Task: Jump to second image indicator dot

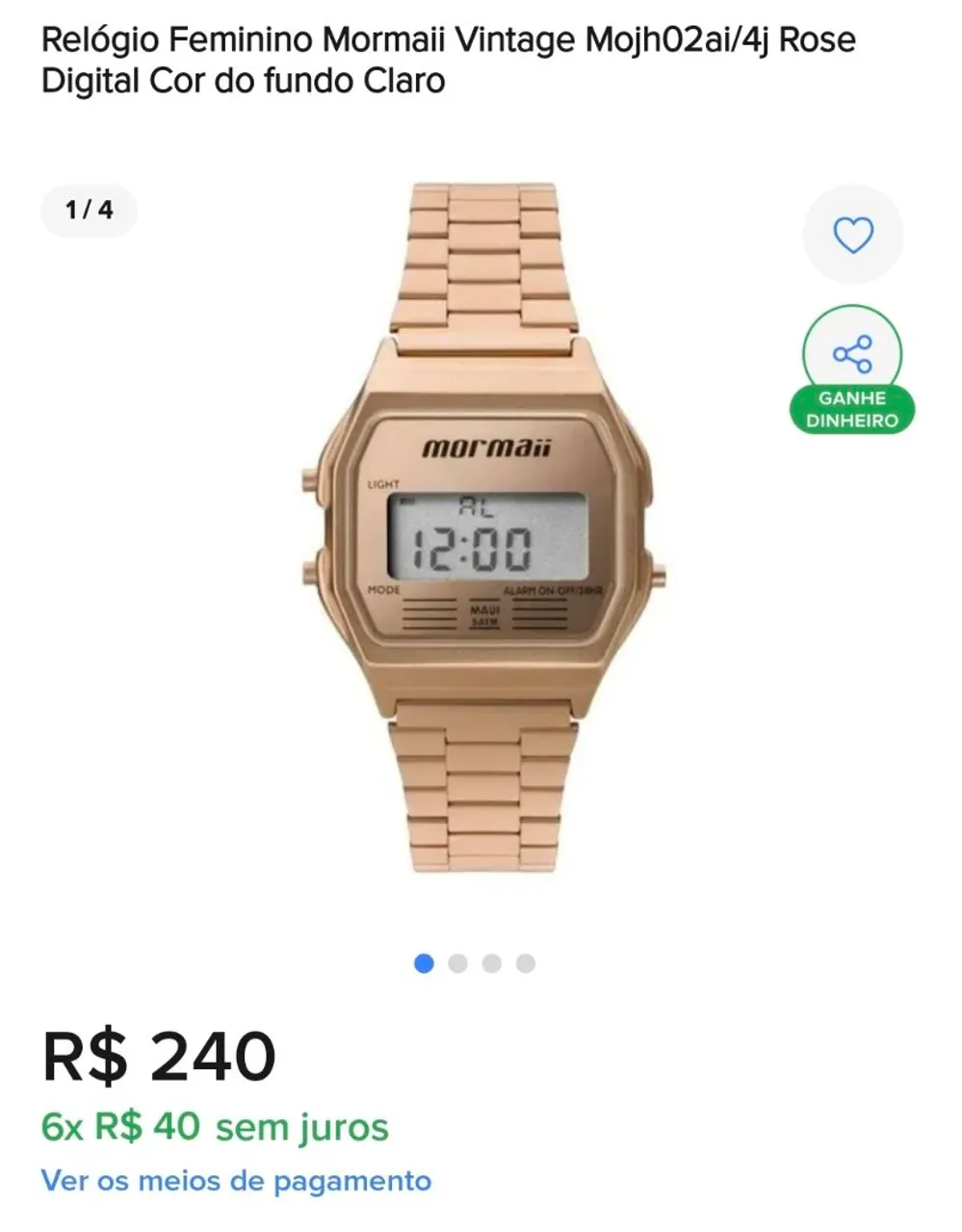Action: tap(457, 963)
